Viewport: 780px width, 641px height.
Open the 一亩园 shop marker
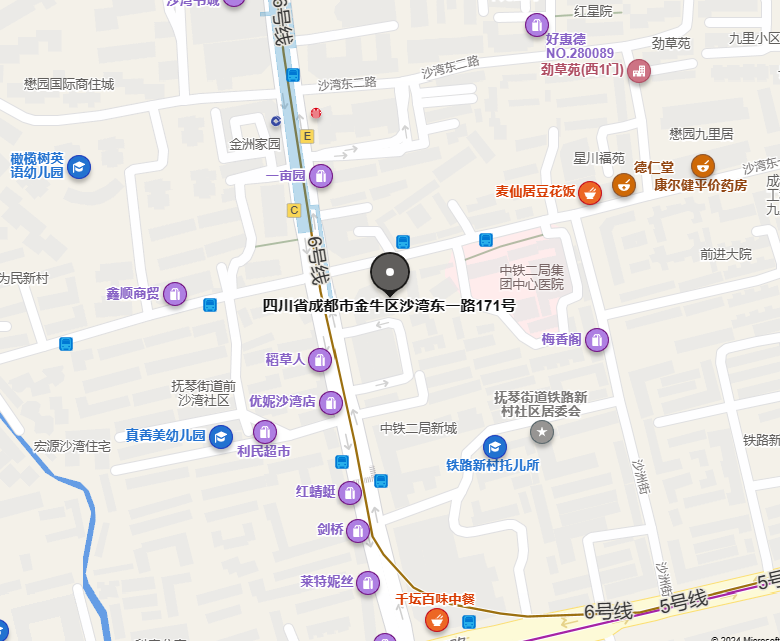click(321, 177)
